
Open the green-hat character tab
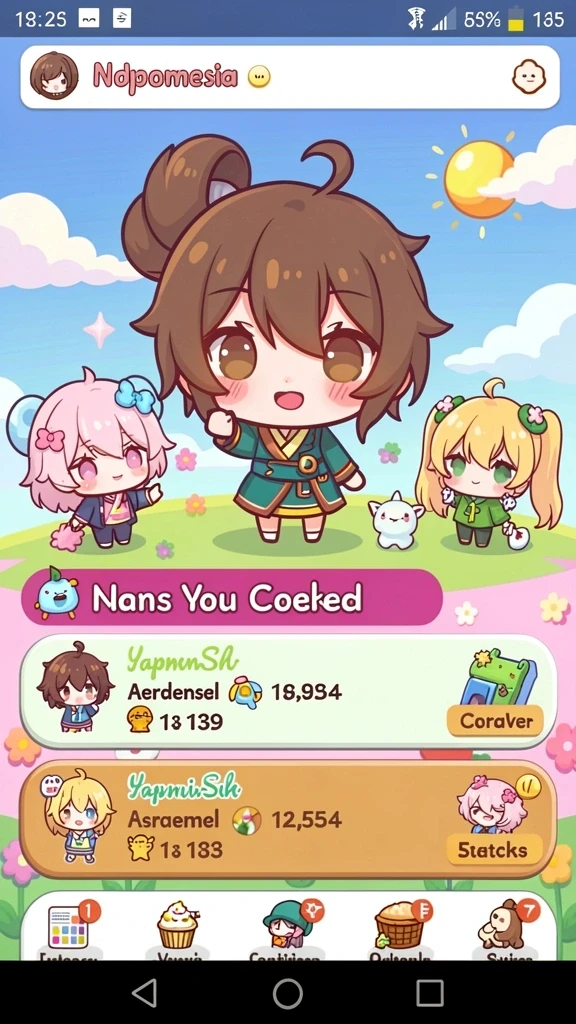tap(286, 927)
